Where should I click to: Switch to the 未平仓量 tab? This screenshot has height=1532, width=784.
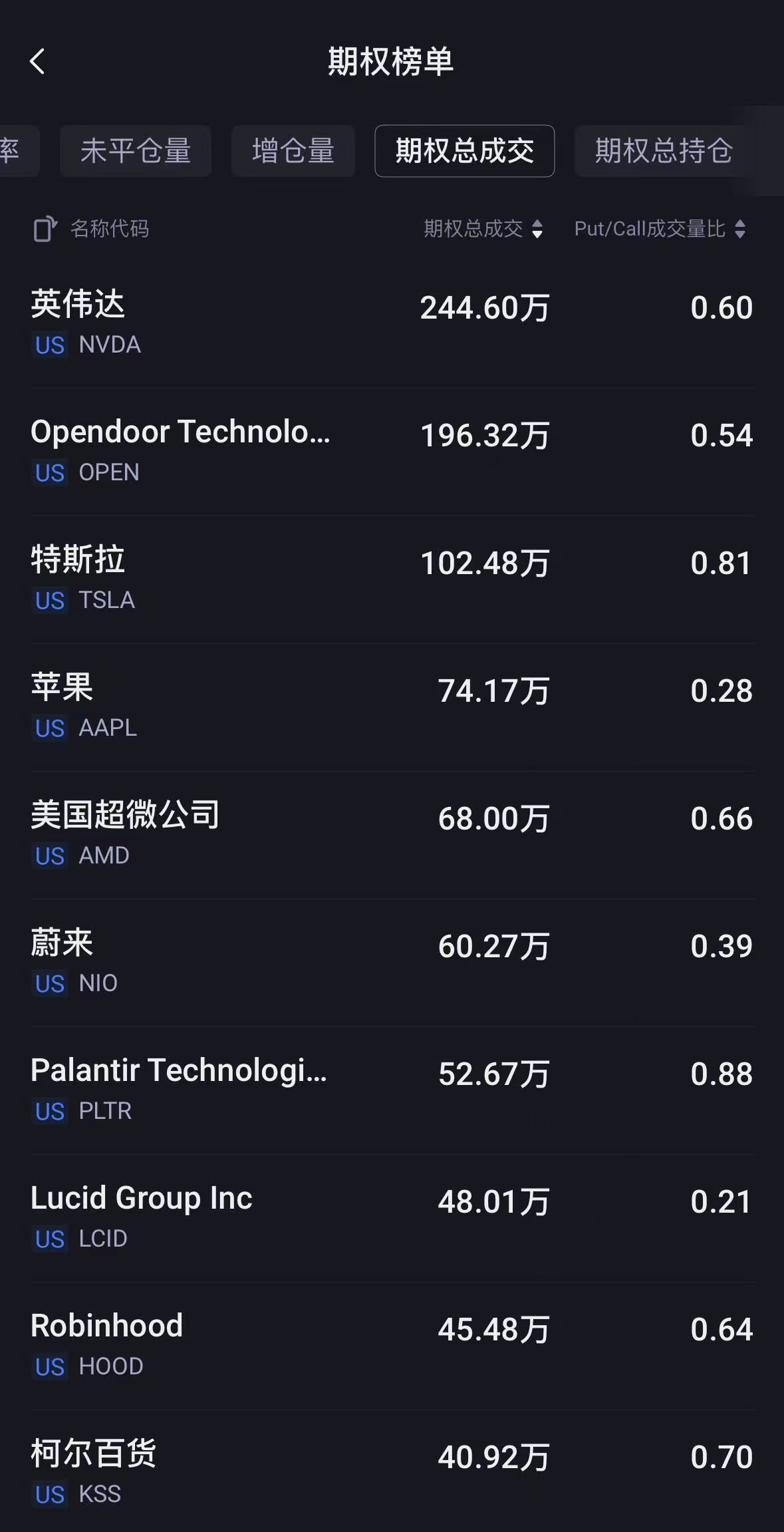pyautogui.click(x=136, y=151)
